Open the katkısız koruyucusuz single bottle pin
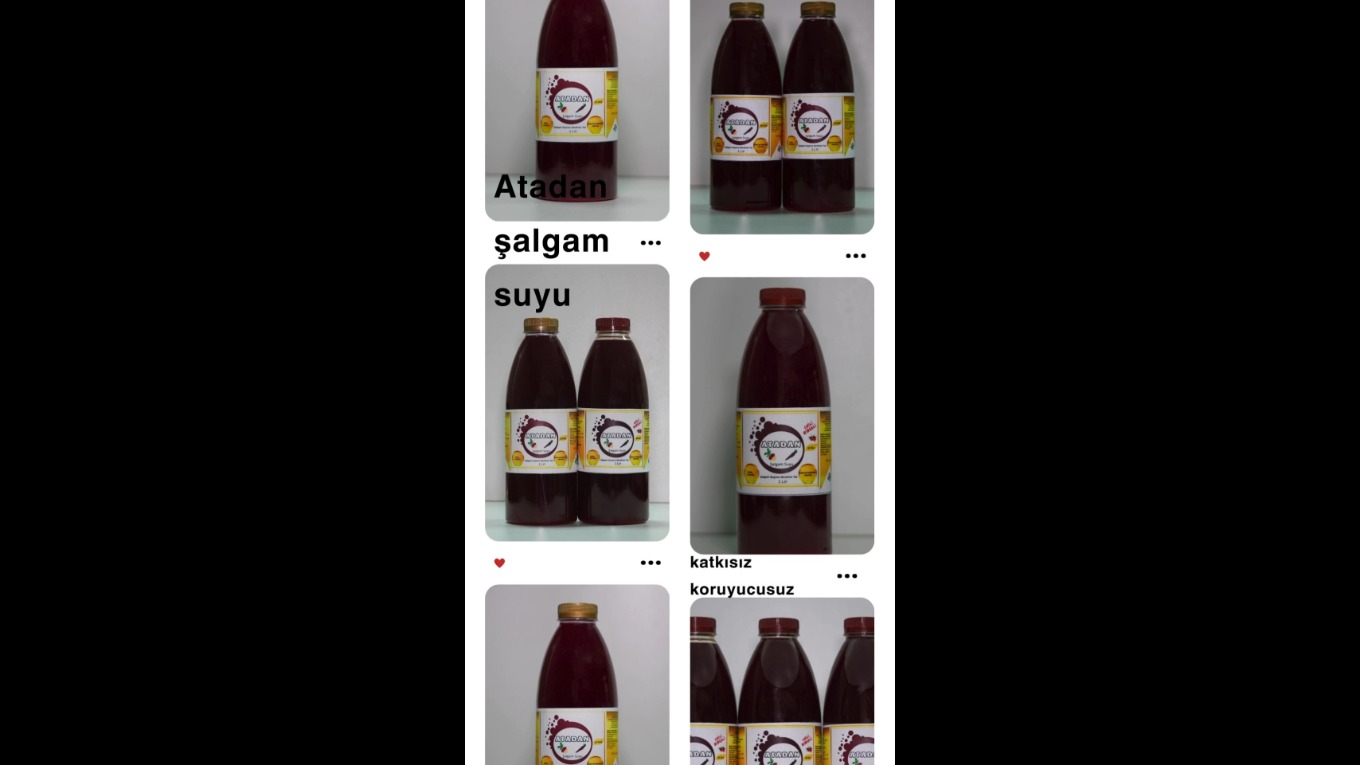Image resolution: width=1360 pixels, height=765 pixels. pos(782,415)
